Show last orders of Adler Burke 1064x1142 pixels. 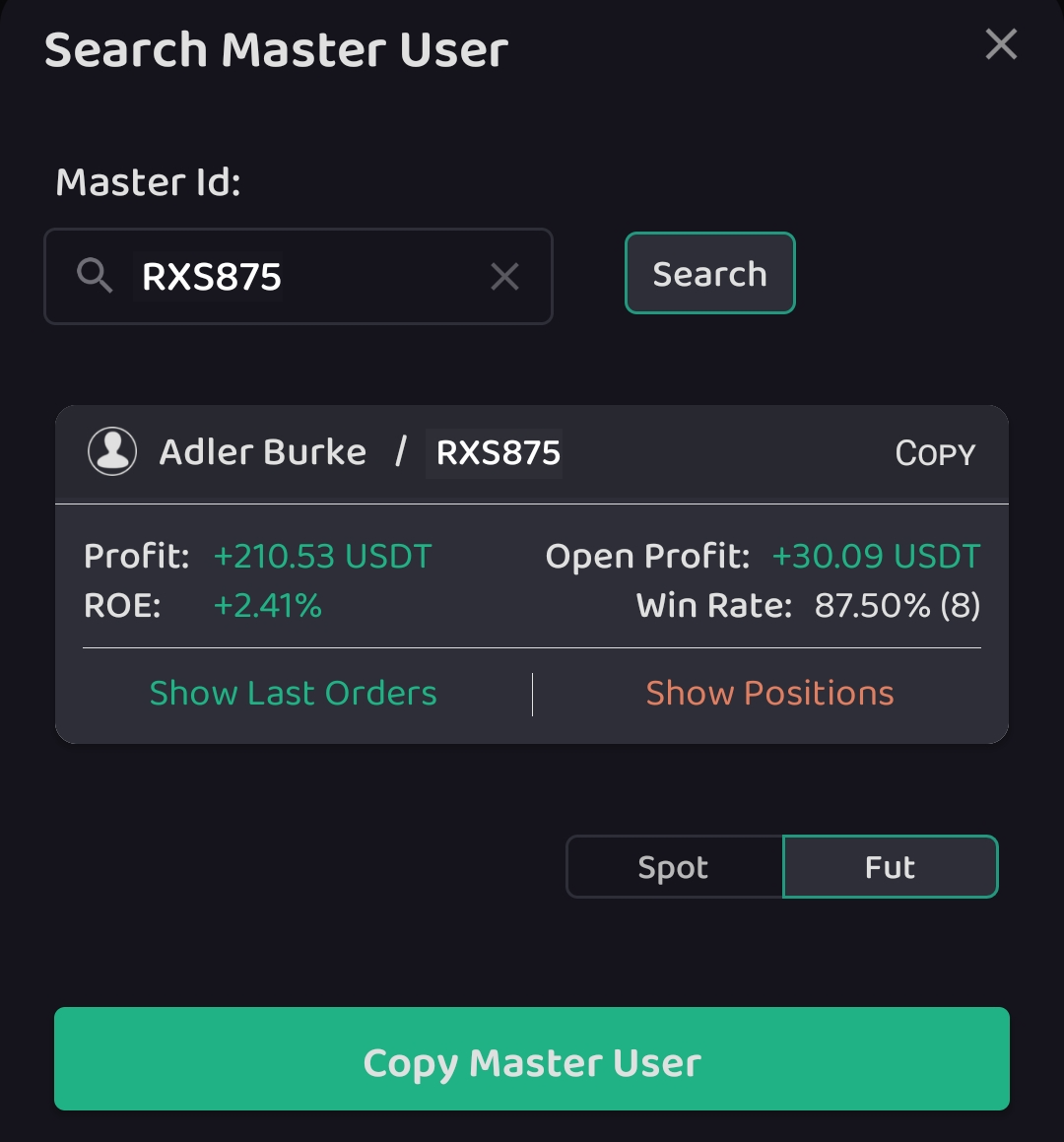click(x=293, y=694)
